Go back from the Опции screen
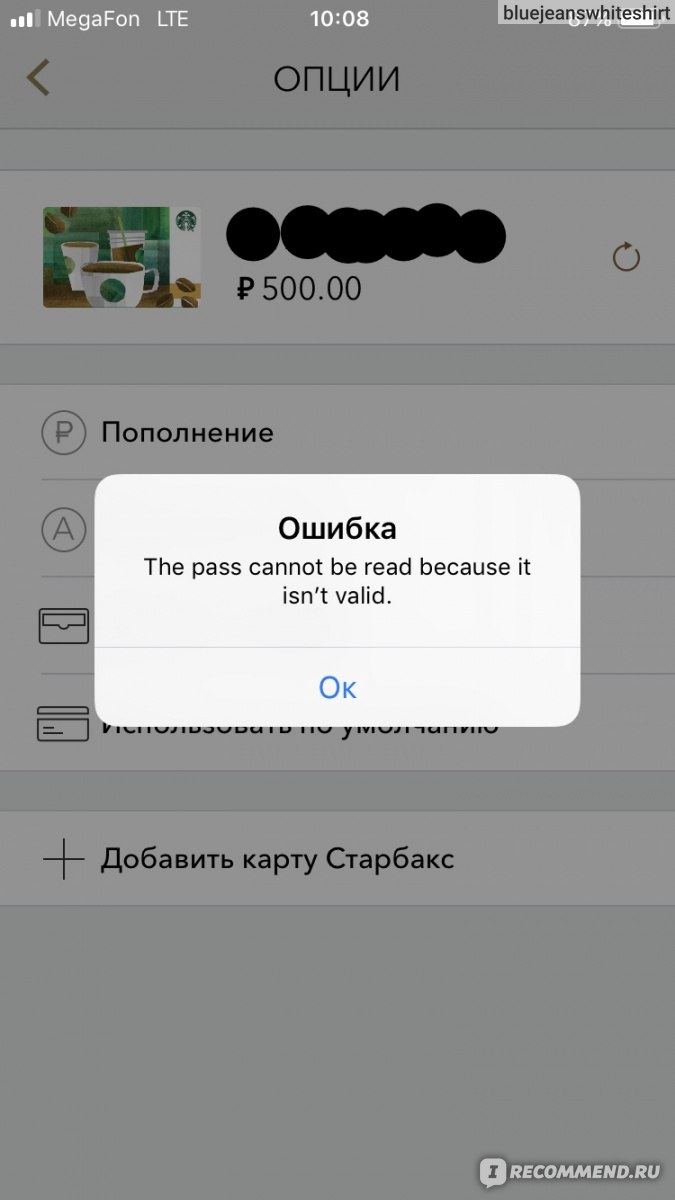The image size is (675, 1200). [x=38, y=78]
